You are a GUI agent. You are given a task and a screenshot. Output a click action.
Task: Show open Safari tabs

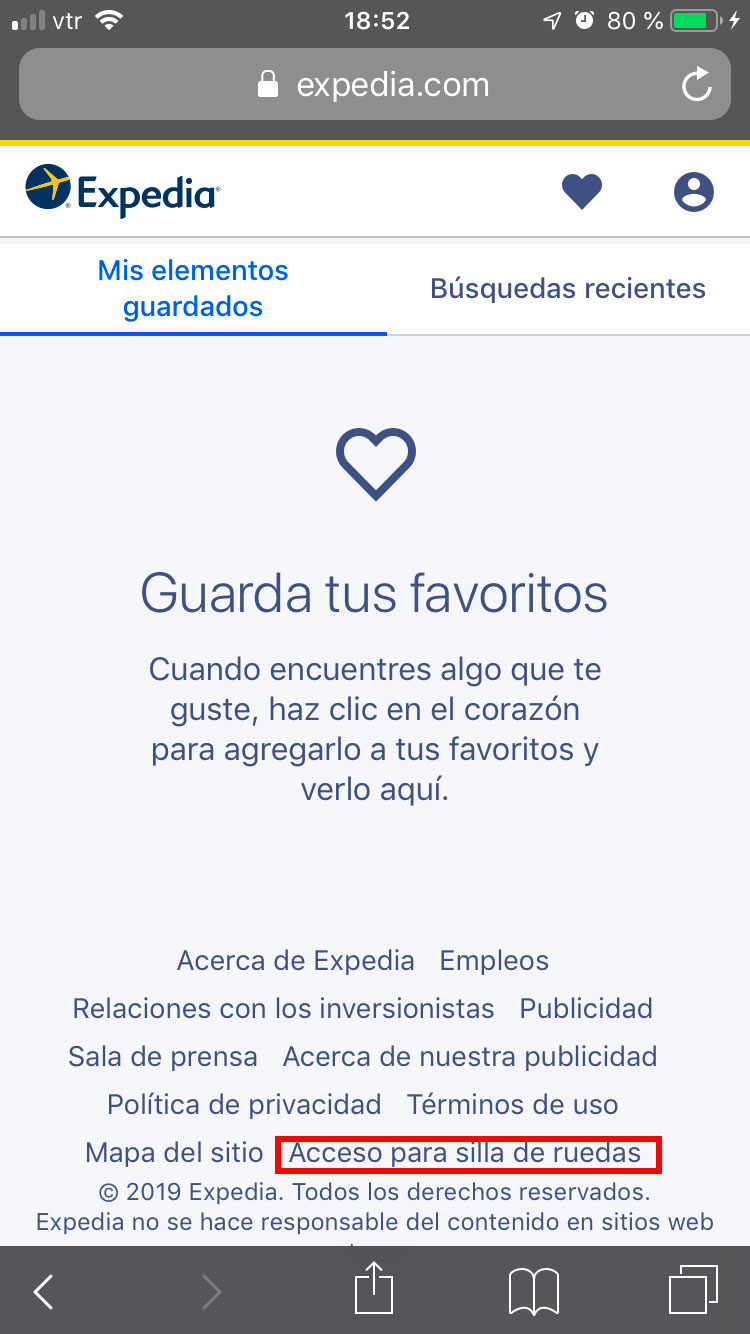click(x=693, y=1290)
